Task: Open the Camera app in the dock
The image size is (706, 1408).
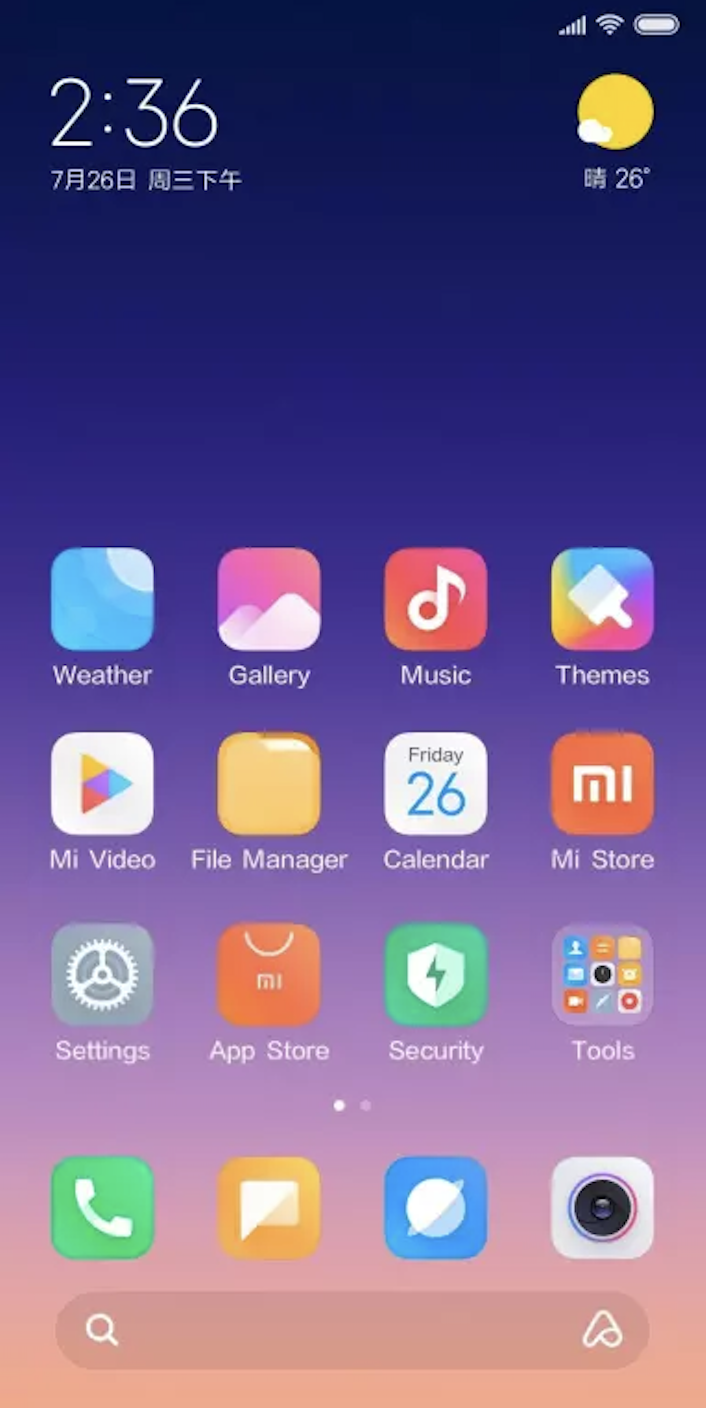Action: 602,1208
